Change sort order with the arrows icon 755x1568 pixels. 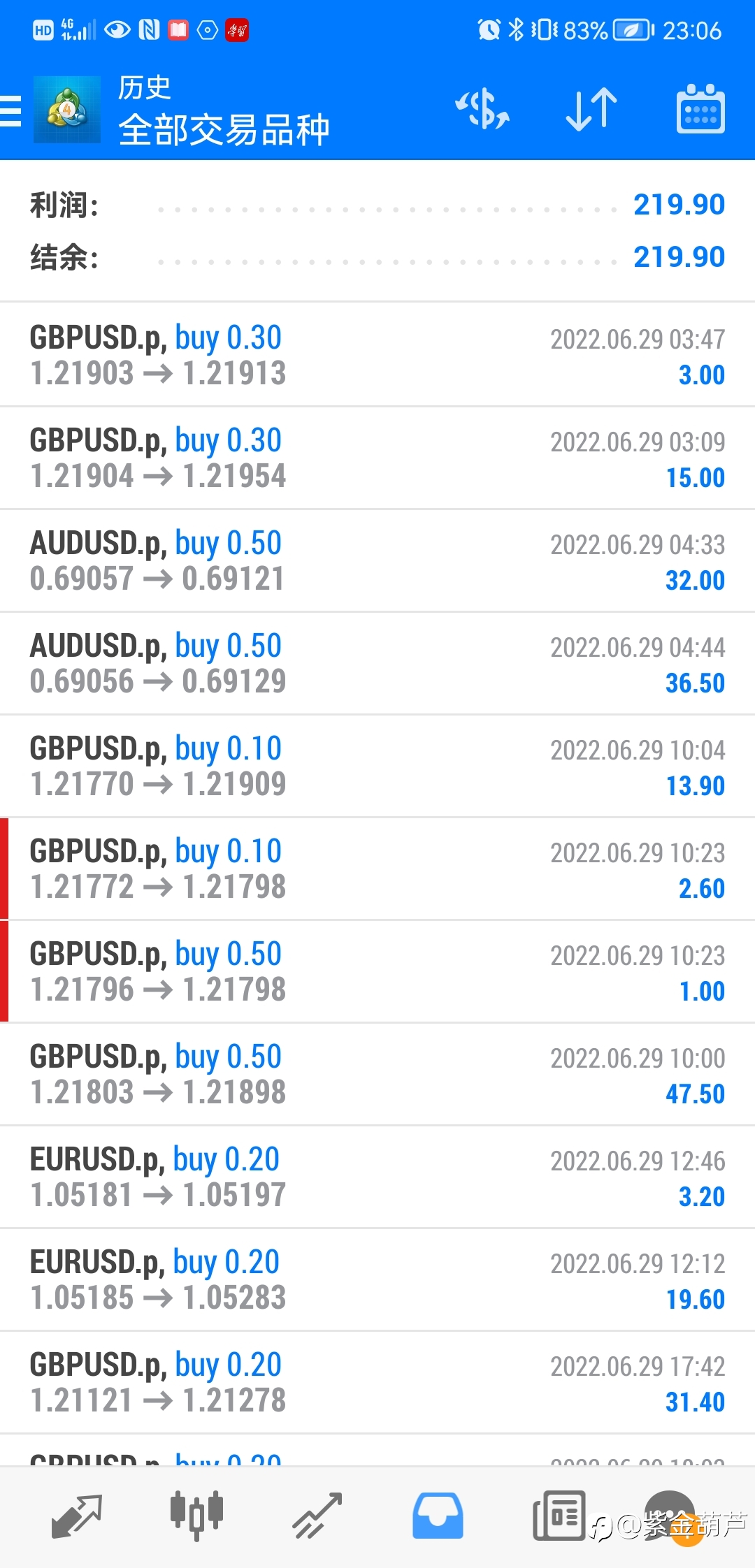[591, 110]
